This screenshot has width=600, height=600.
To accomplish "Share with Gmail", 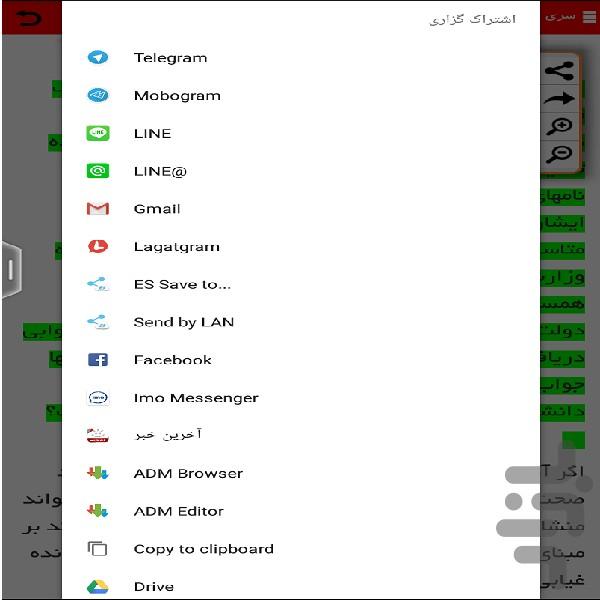I will pyautogui.click(x=157, y=209).
